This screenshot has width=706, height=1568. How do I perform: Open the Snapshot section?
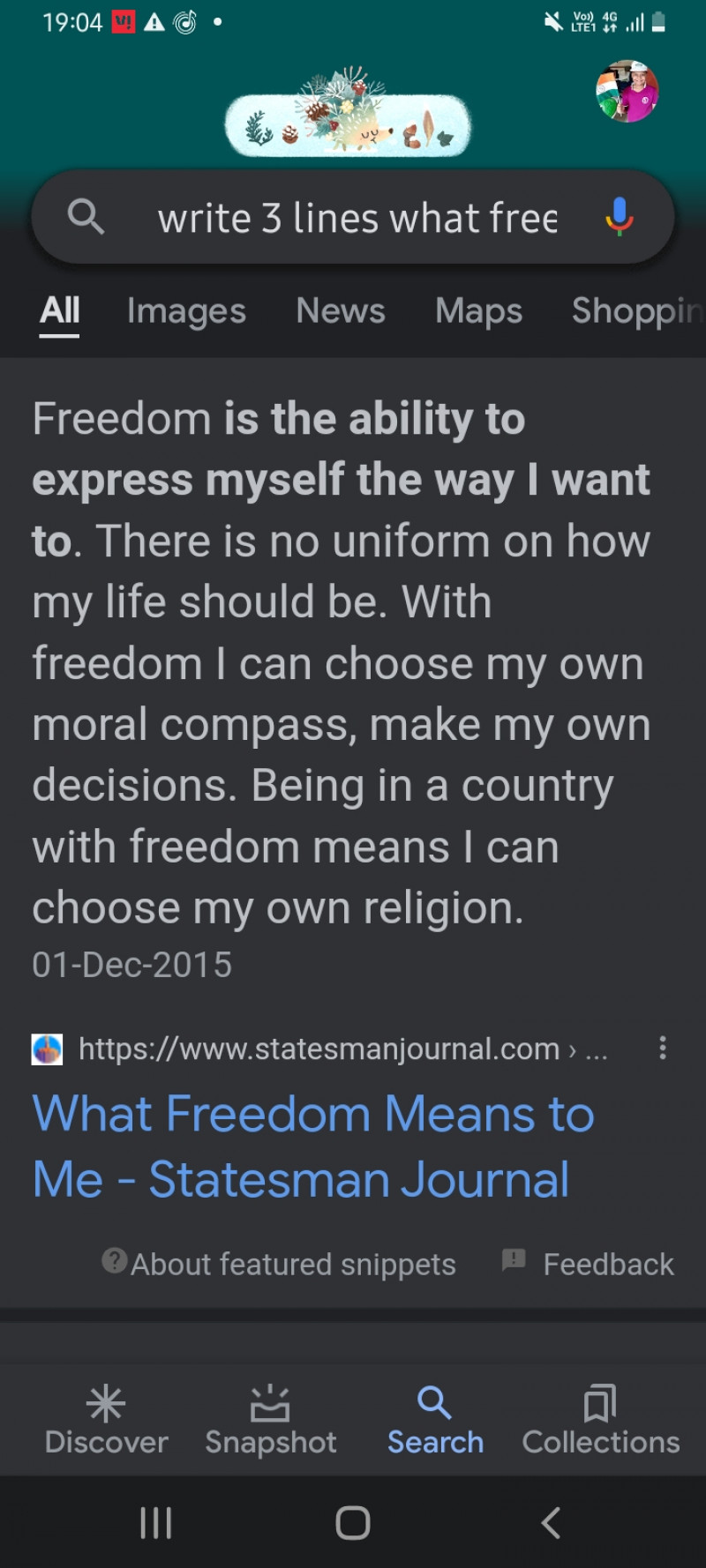[270, 1419]
